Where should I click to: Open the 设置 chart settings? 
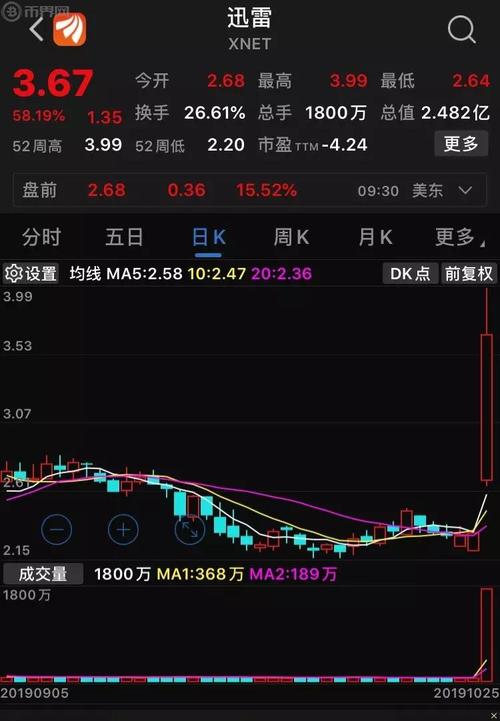coord(31,274)
